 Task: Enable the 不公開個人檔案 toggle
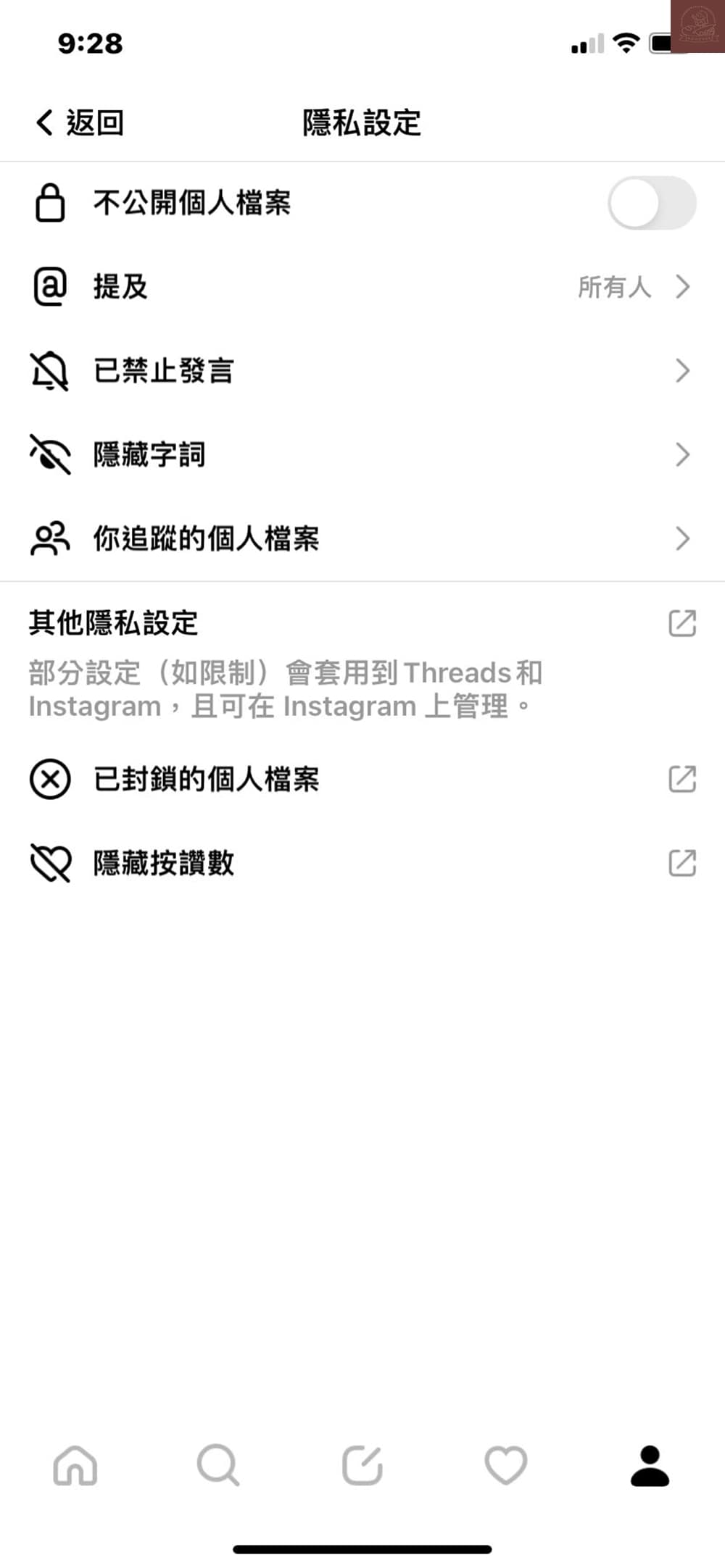650,204
